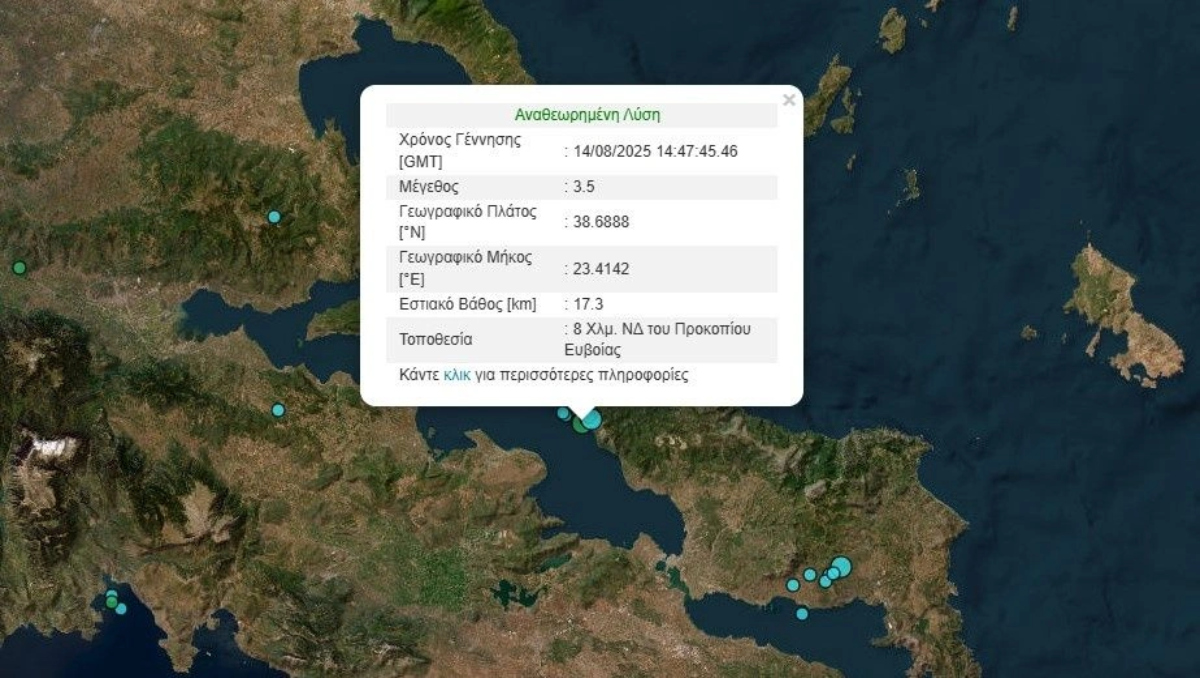Close the earthquake info popup
Screen dimensions: 1200x678
click(x=789, y=100)
